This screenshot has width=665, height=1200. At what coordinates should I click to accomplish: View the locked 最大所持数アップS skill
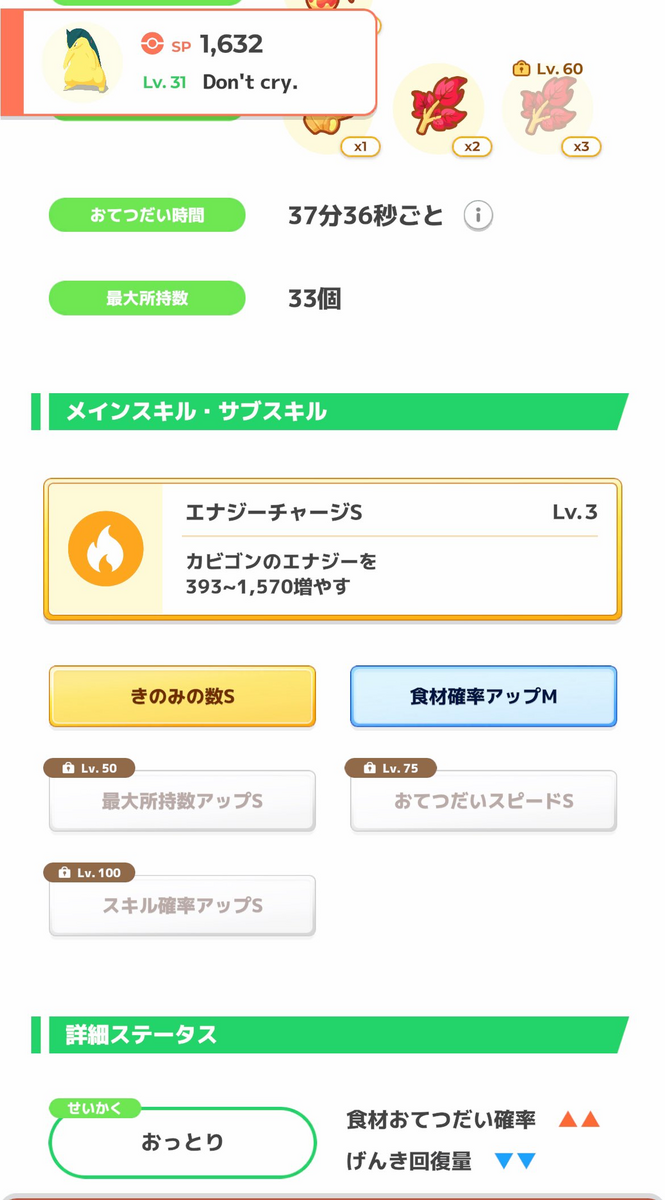(182, 800)
